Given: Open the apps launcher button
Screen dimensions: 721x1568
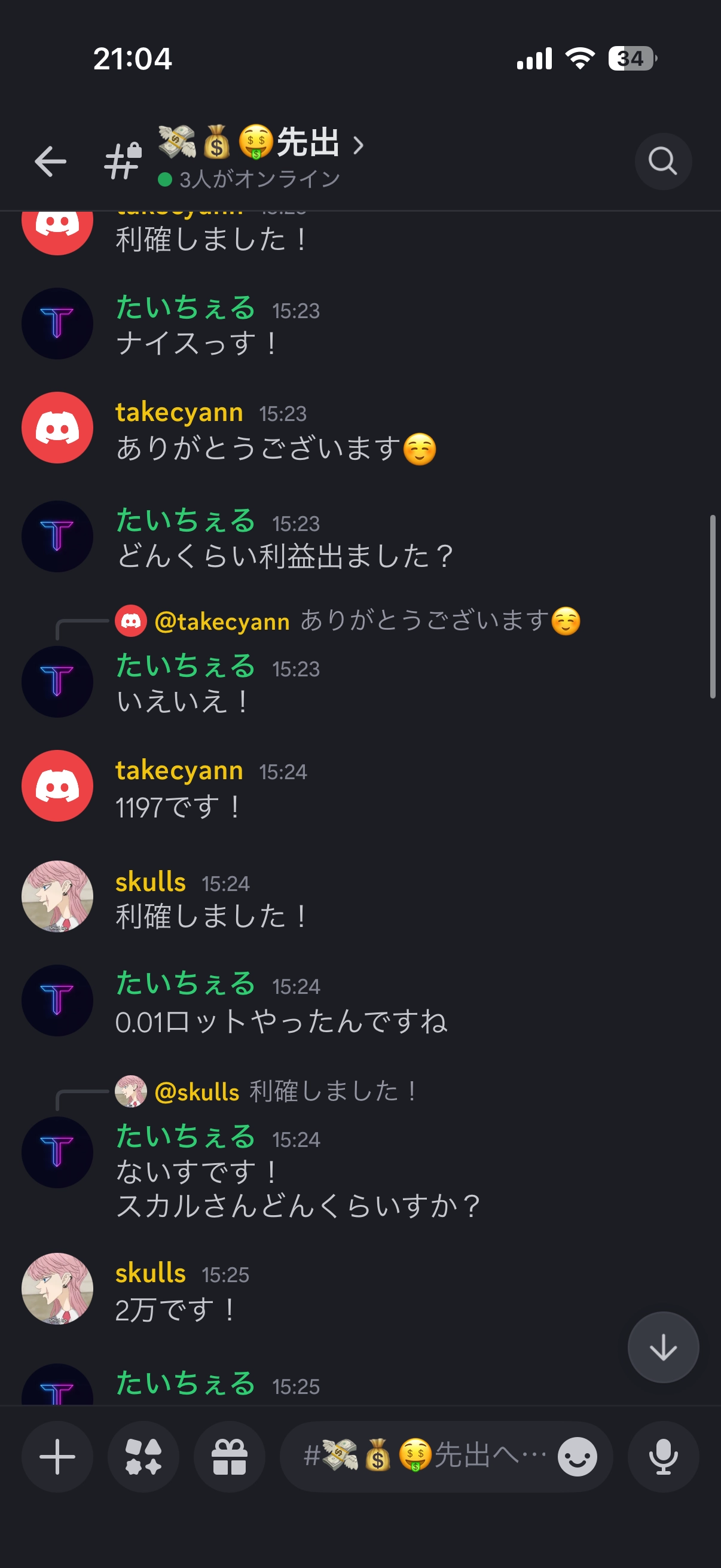Looking at the screenshot, I should click(143, 1457).
